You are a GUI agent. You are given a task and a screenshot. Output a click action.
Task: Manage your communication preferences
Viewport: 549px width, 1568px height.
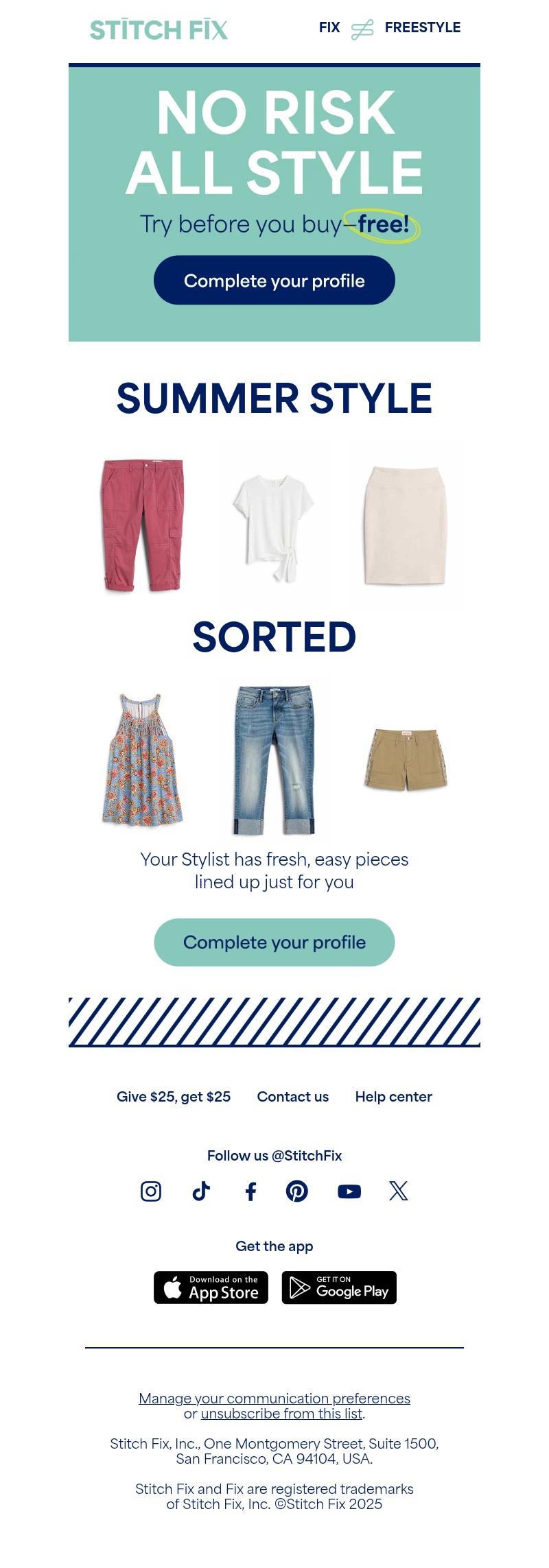pos(274,1399)
